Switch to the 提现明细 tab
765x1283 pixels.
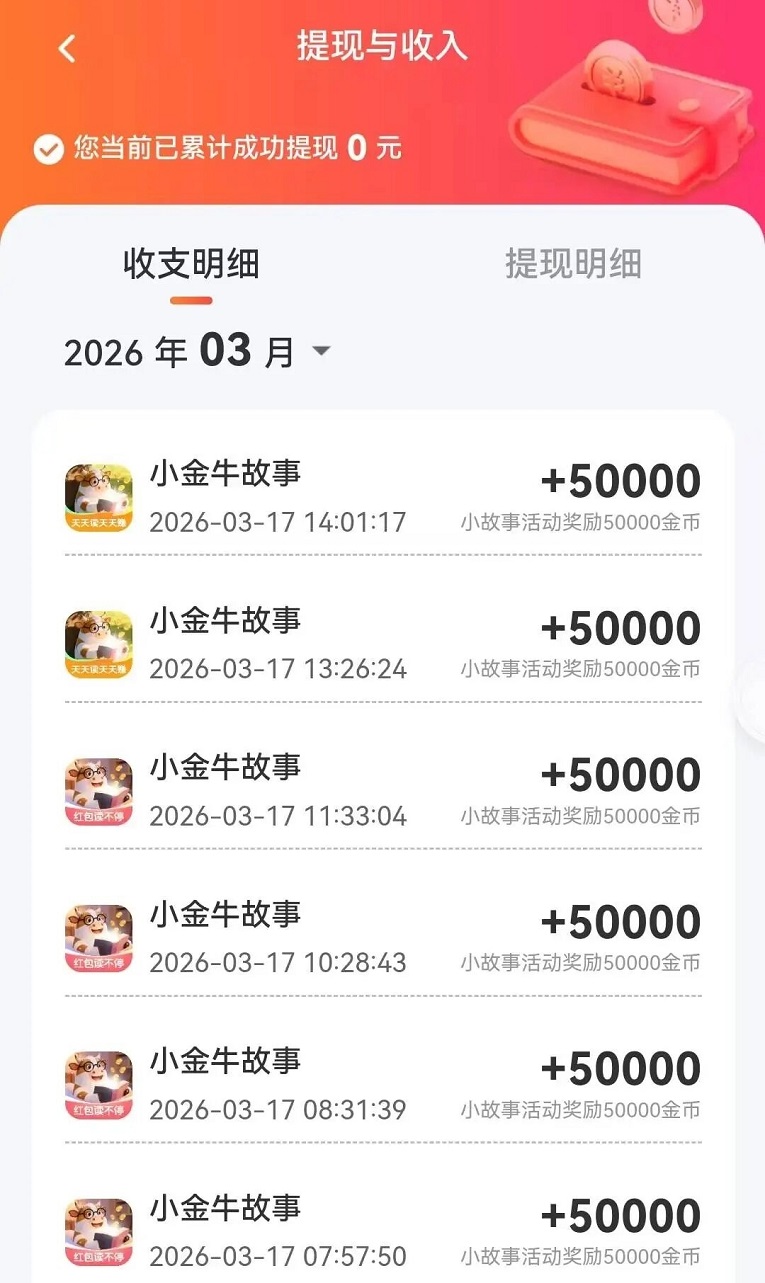pyautogui.click(x=575, y=265)
